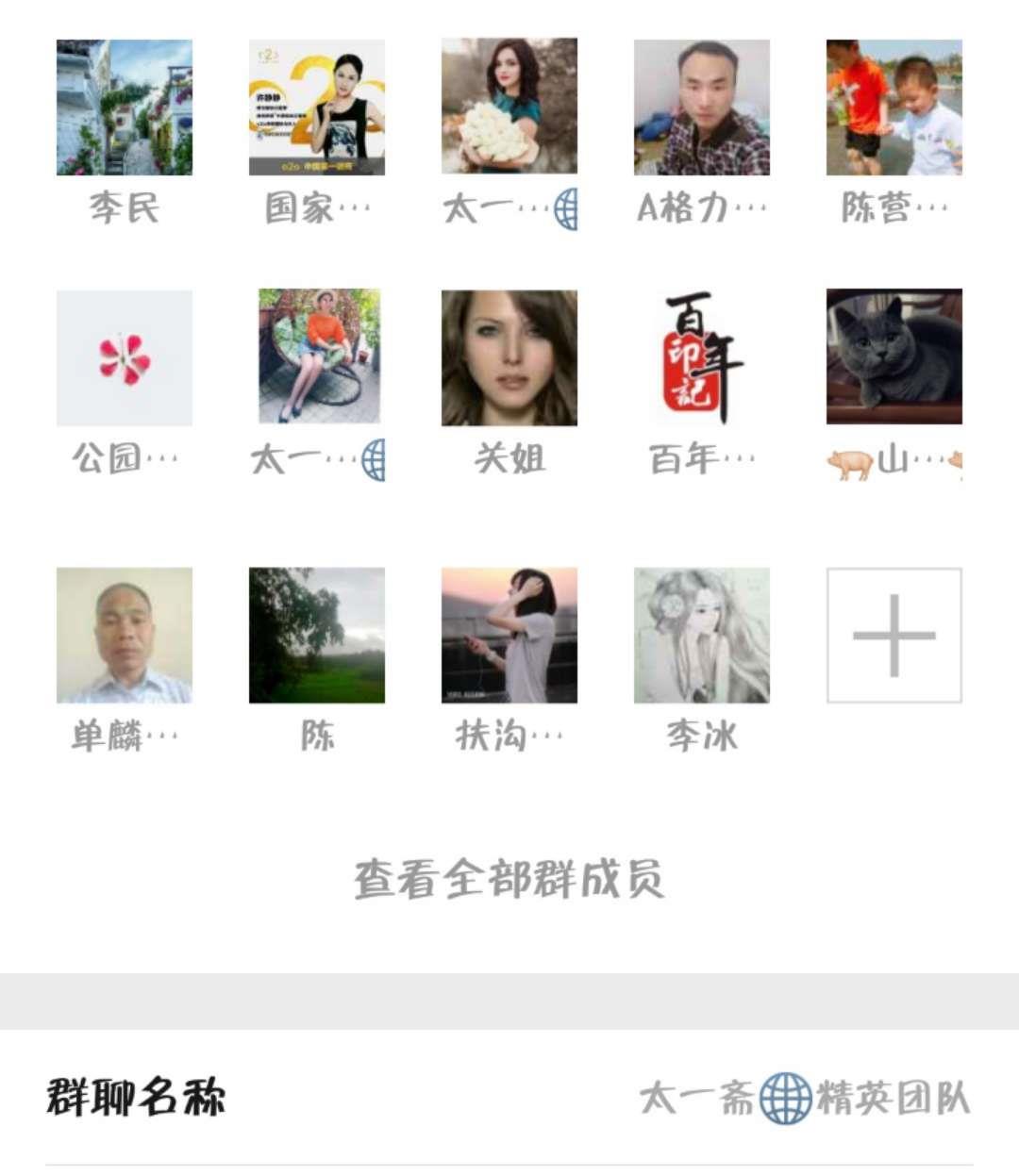Open member 百年… profile
1019x1176 pixels.
point(702,358)
